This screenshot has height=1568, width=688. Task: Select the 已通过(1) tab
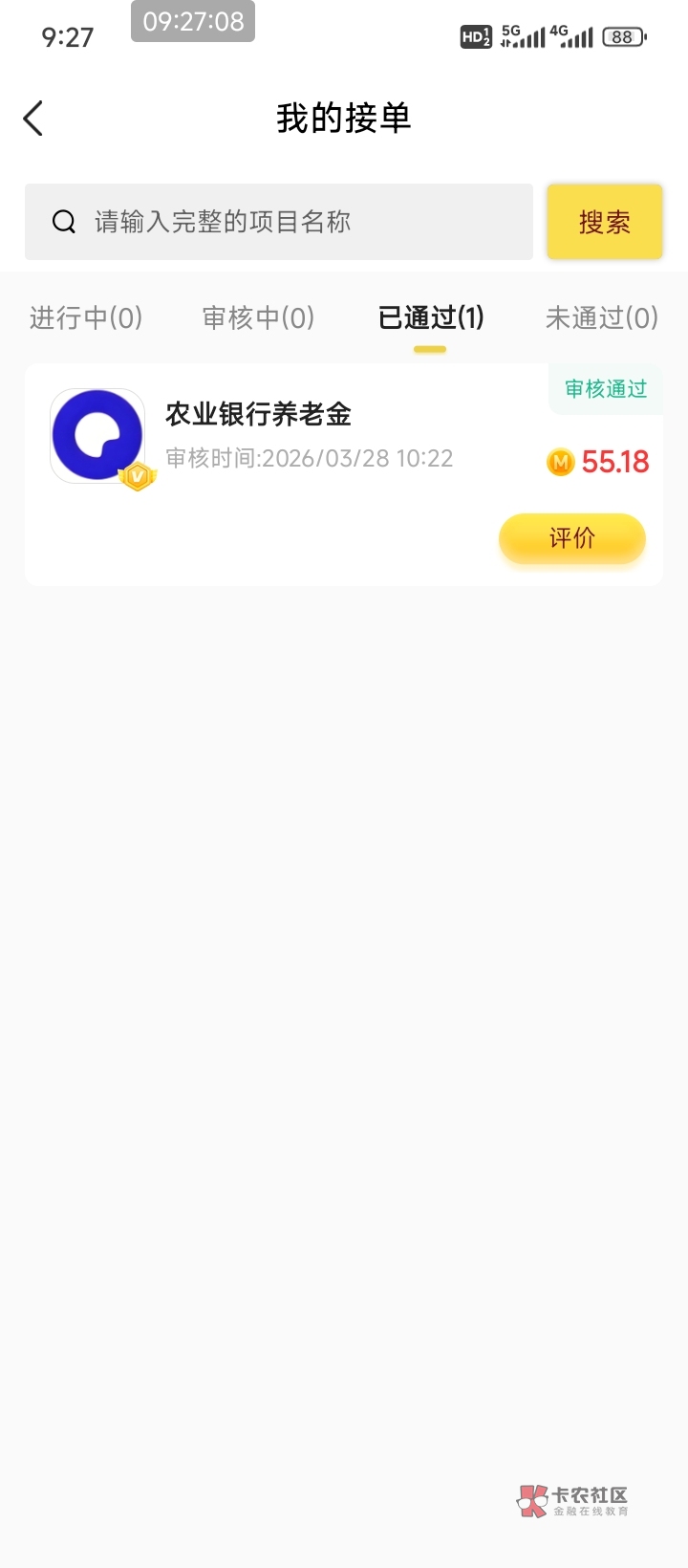tap(431, 317)
